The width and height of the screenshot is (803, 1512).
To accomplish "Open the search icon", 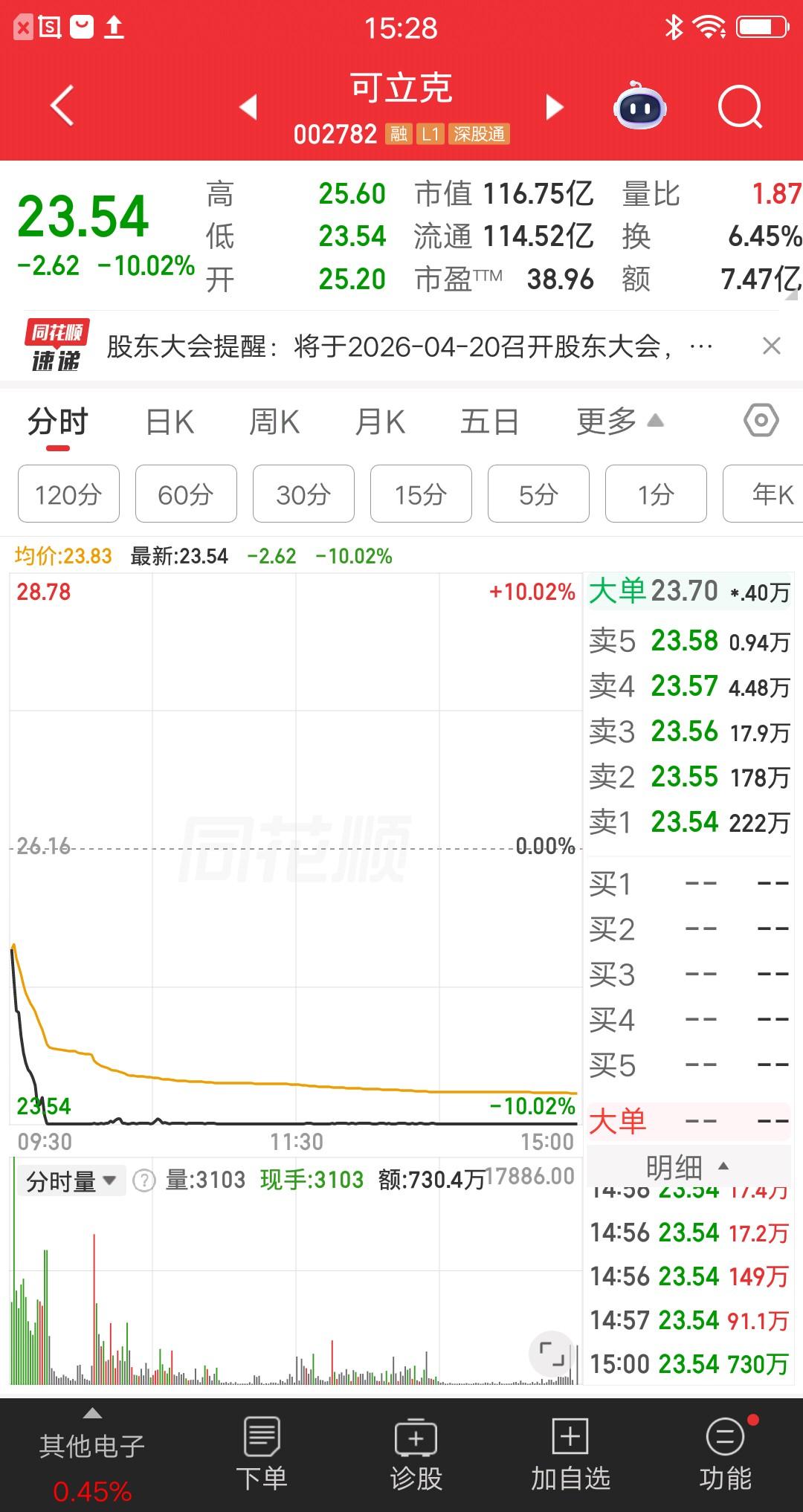I will tap(735, 106).
